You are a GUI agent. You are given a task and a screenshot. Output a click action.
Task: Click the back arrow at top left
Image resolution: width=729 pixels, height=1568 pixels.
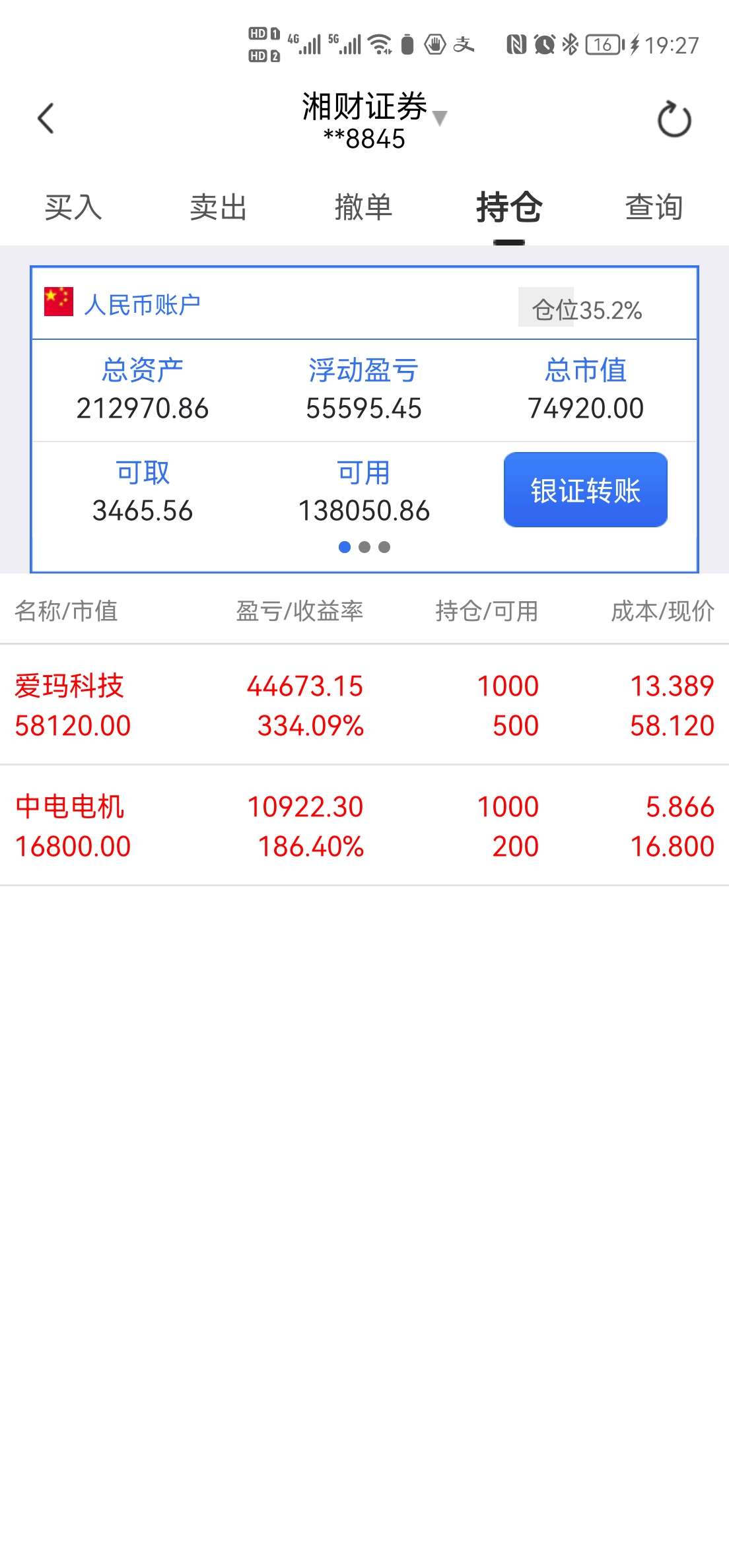pos(46,119)
